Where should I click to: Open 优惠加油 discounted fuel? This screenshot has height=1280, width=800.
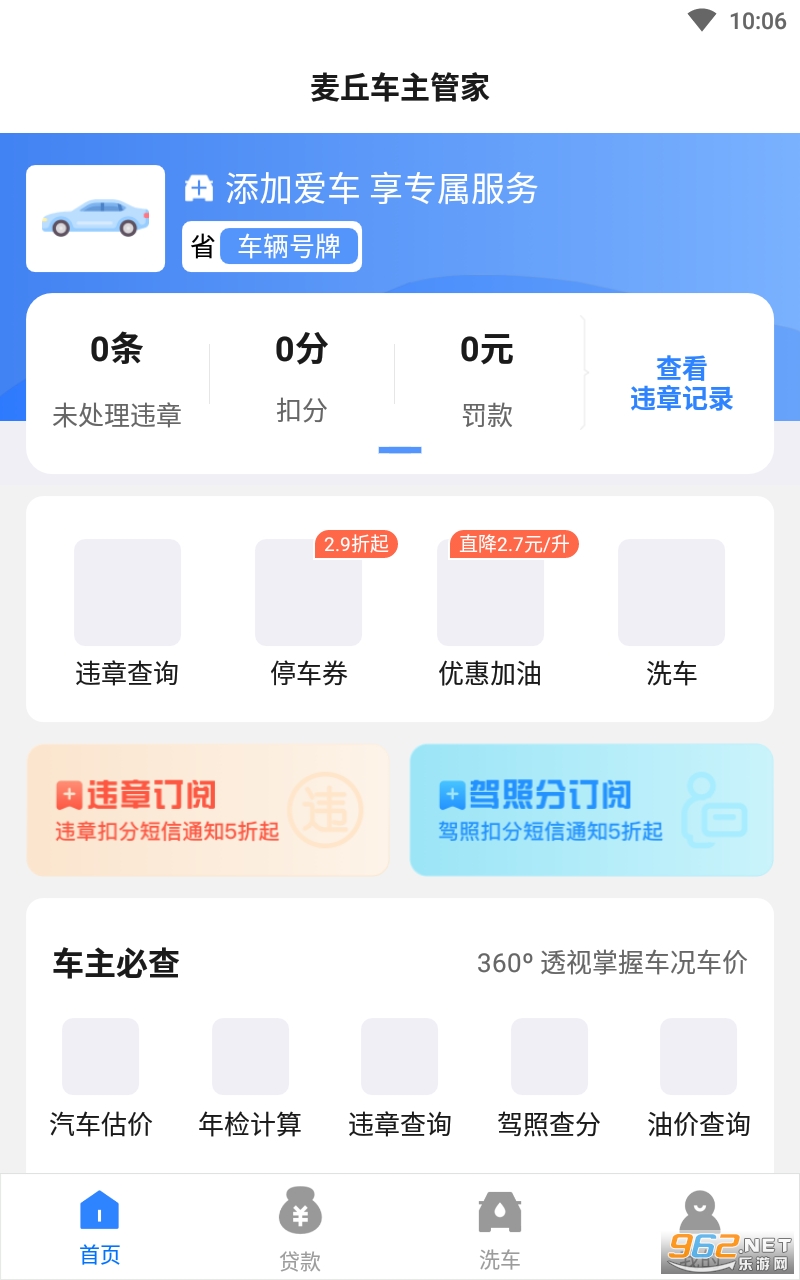tap(490, 612)
